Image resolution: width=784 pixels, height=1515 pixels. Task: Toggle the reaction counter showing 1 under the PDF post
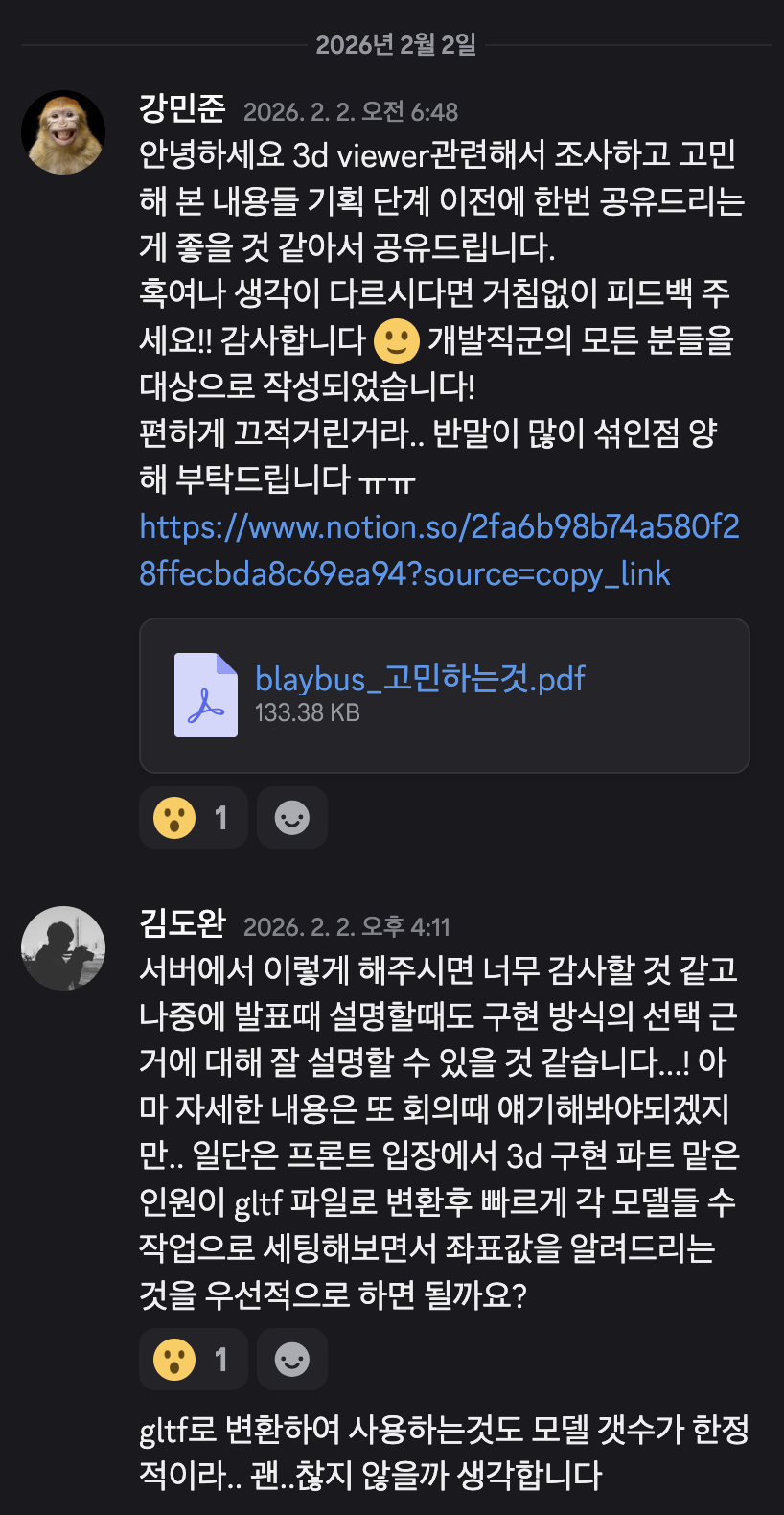(193, 817)
